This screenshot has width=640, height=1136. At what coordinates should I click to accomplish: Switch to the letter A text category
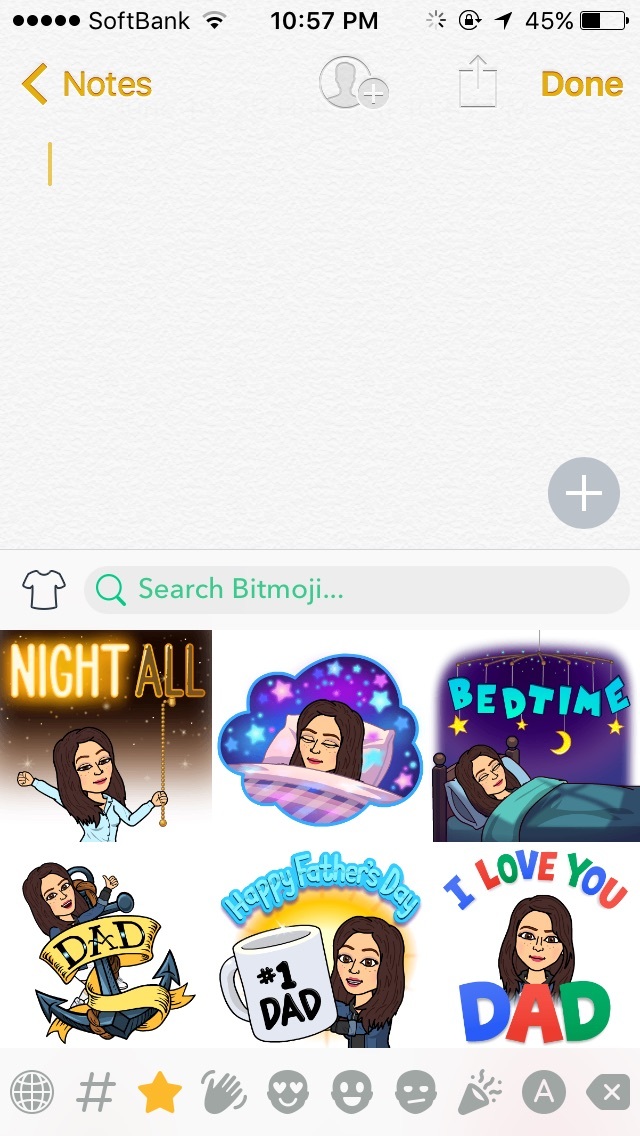(543, 1093)
